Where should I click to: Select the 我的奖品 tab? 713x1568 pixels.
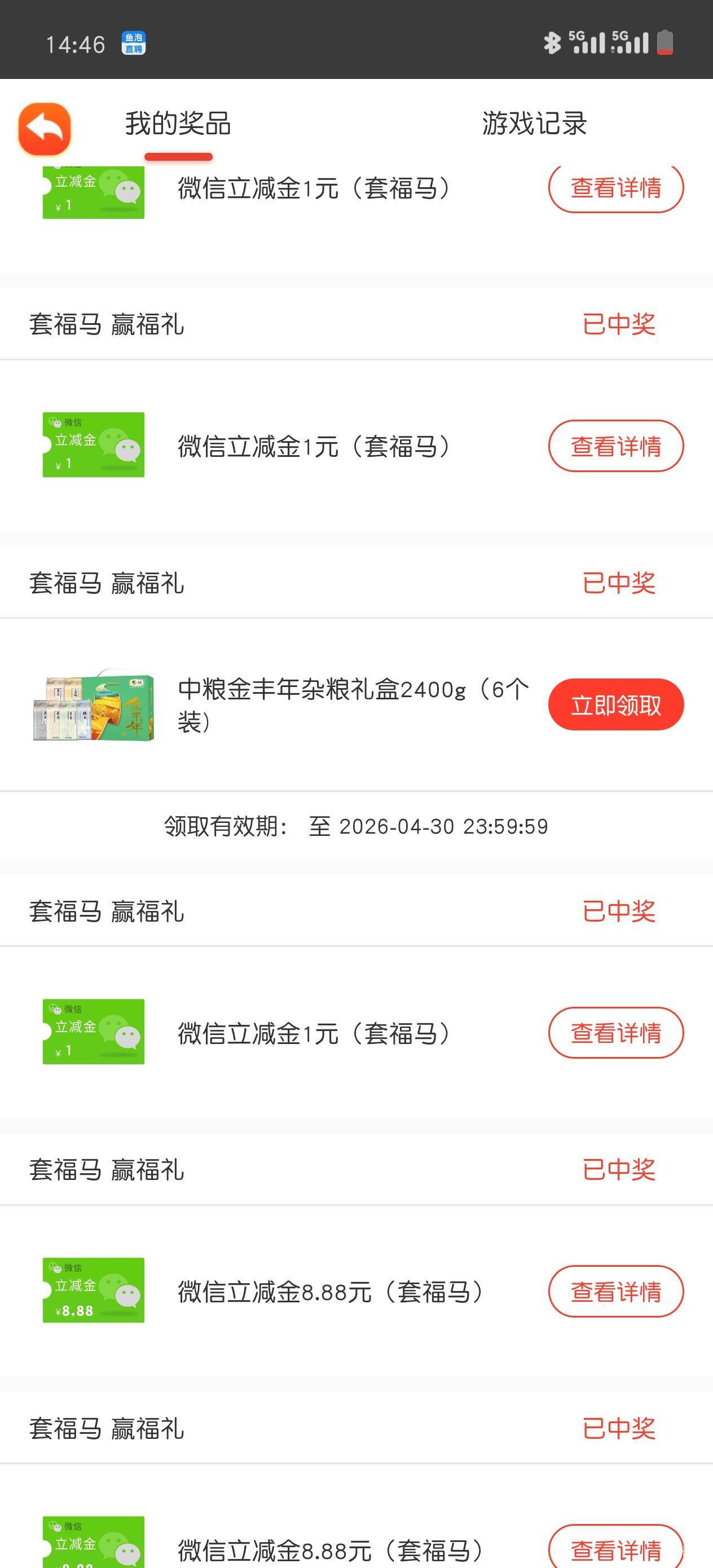click(x=178, y=124)
